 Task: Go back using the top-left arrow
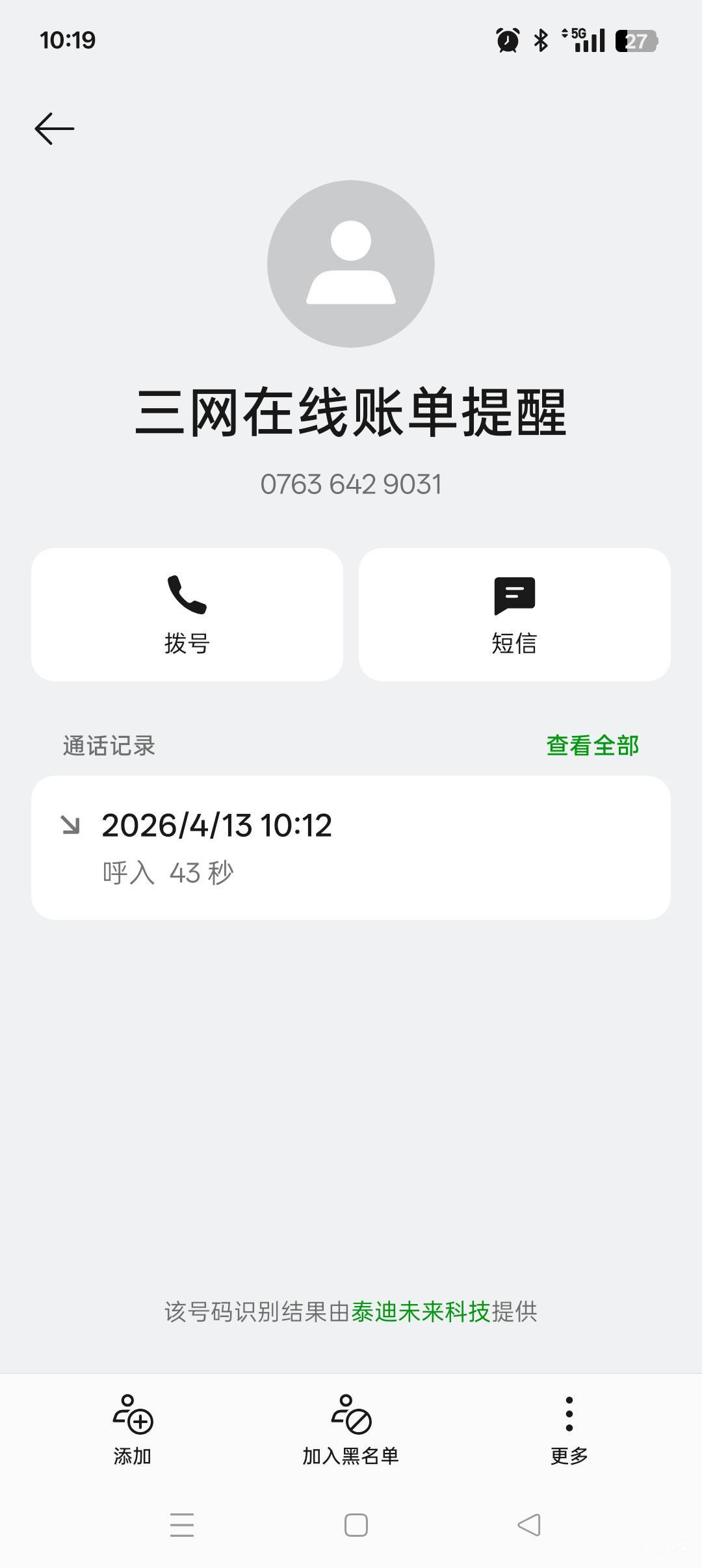click(x=55, y=129)
